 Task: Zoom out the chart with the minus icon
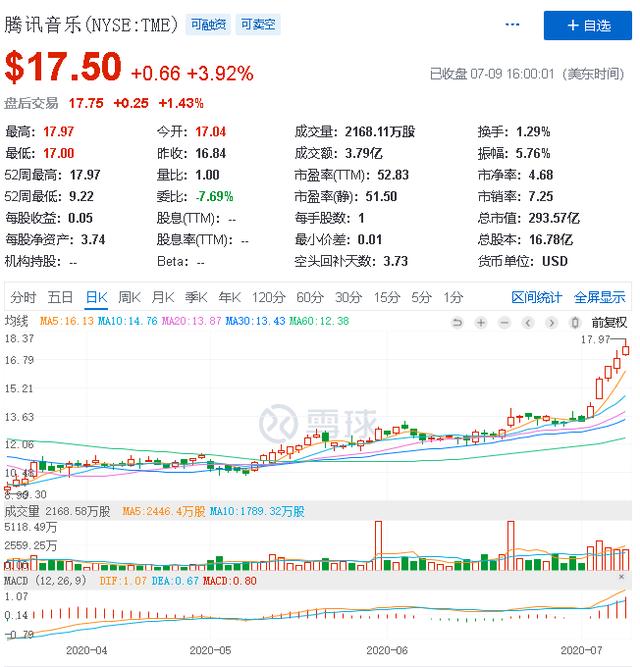point(504,322)
